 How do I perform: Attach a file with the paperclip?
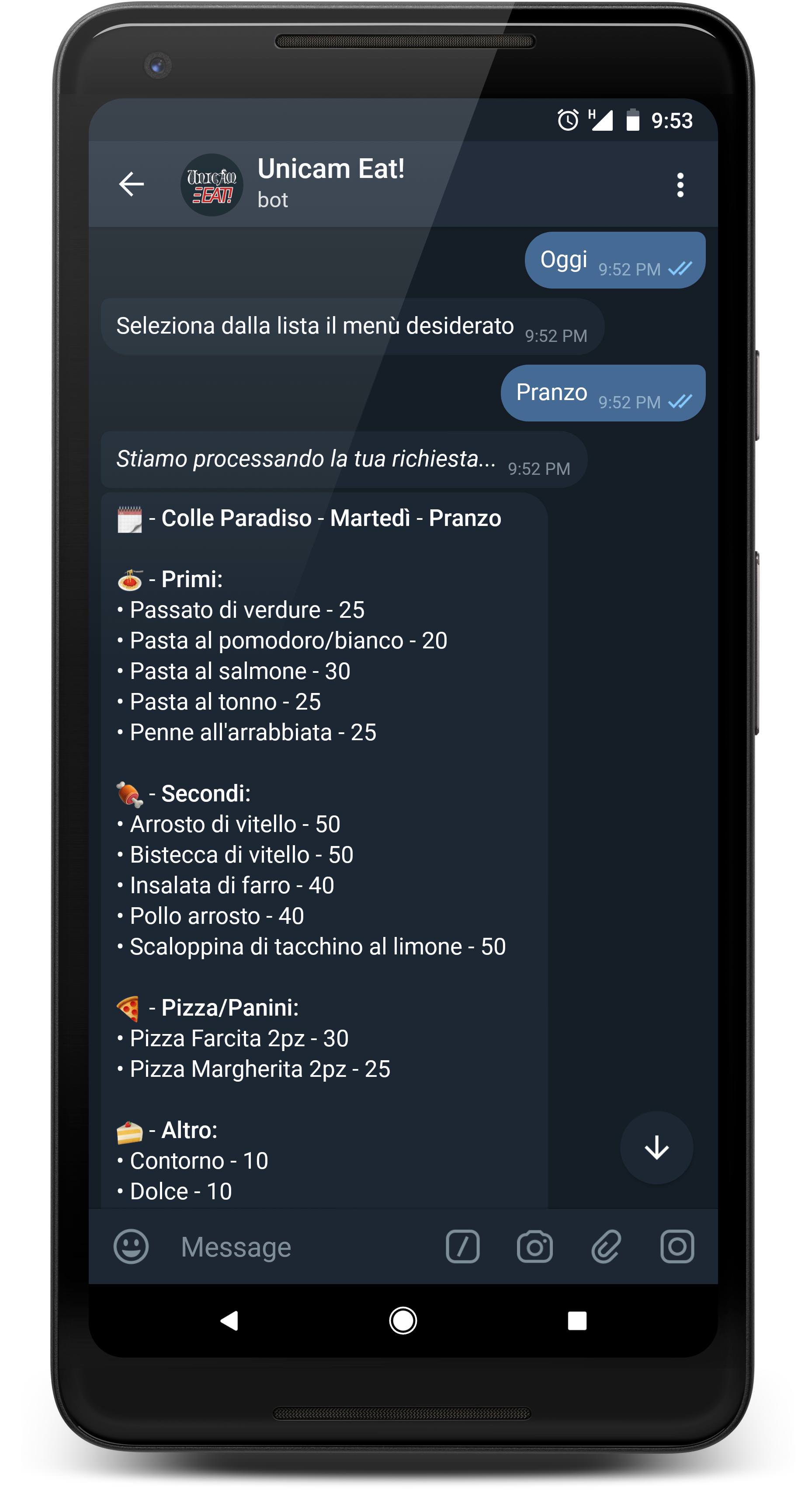point(606,1246)
